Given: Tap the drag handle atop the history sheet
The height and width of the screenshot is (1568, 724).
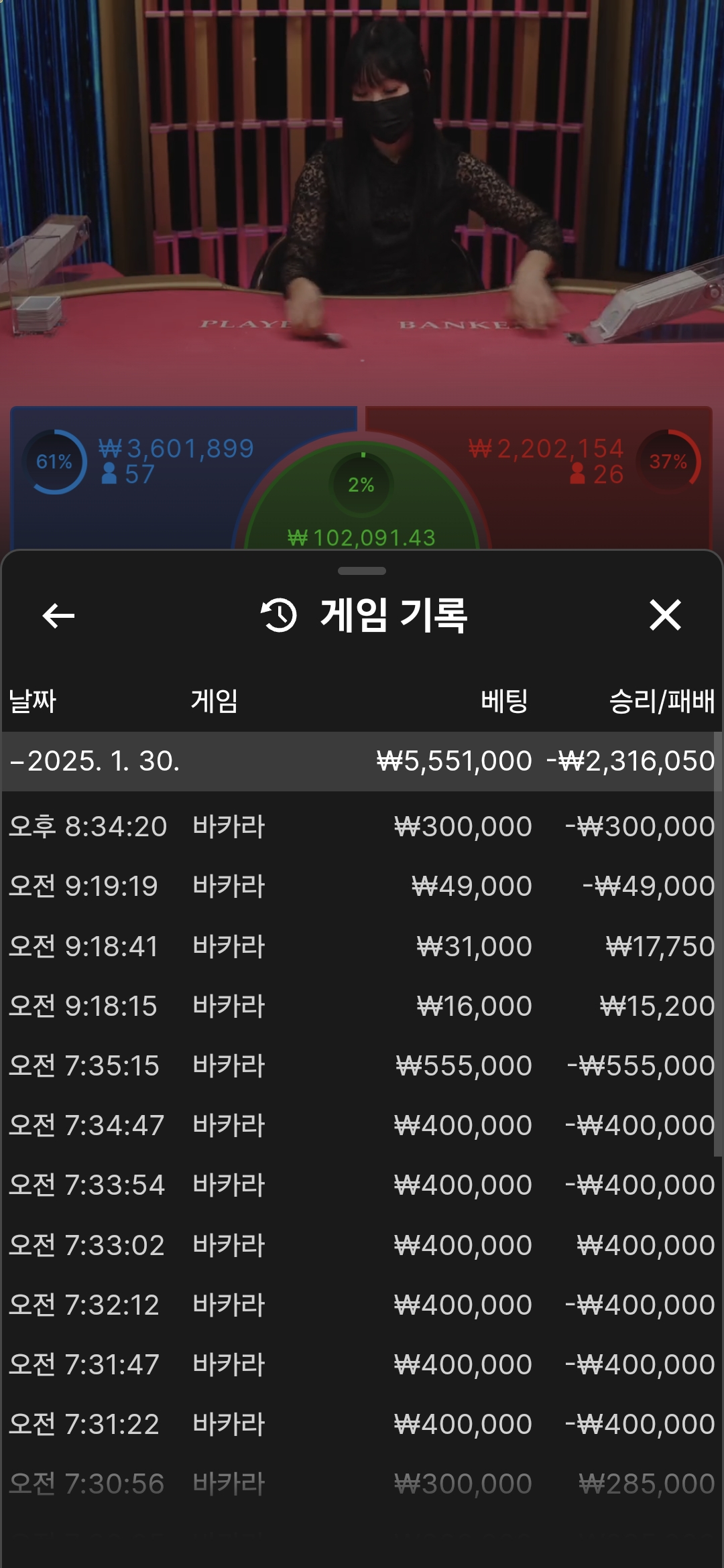Looking at the screenshot, I should (x=362, y=571).
